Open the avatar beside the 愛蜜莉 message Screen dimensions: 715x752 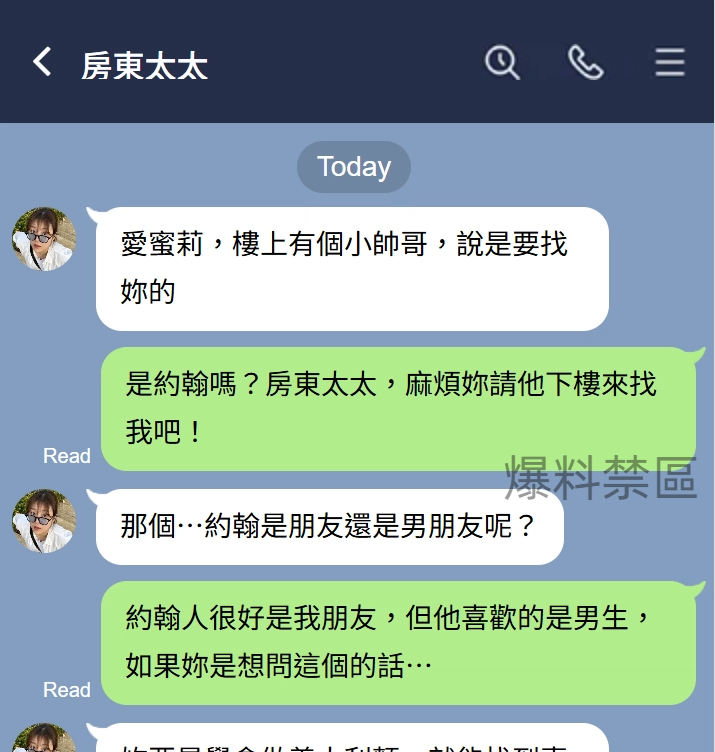[44, 239]
